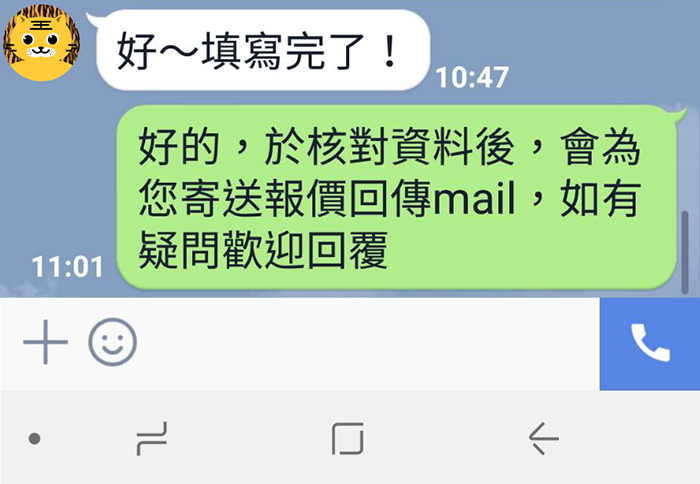Go to home via the system home button
Image resolution: width=700 pixels, height=484 pixels.
click(x=347, y=438)
